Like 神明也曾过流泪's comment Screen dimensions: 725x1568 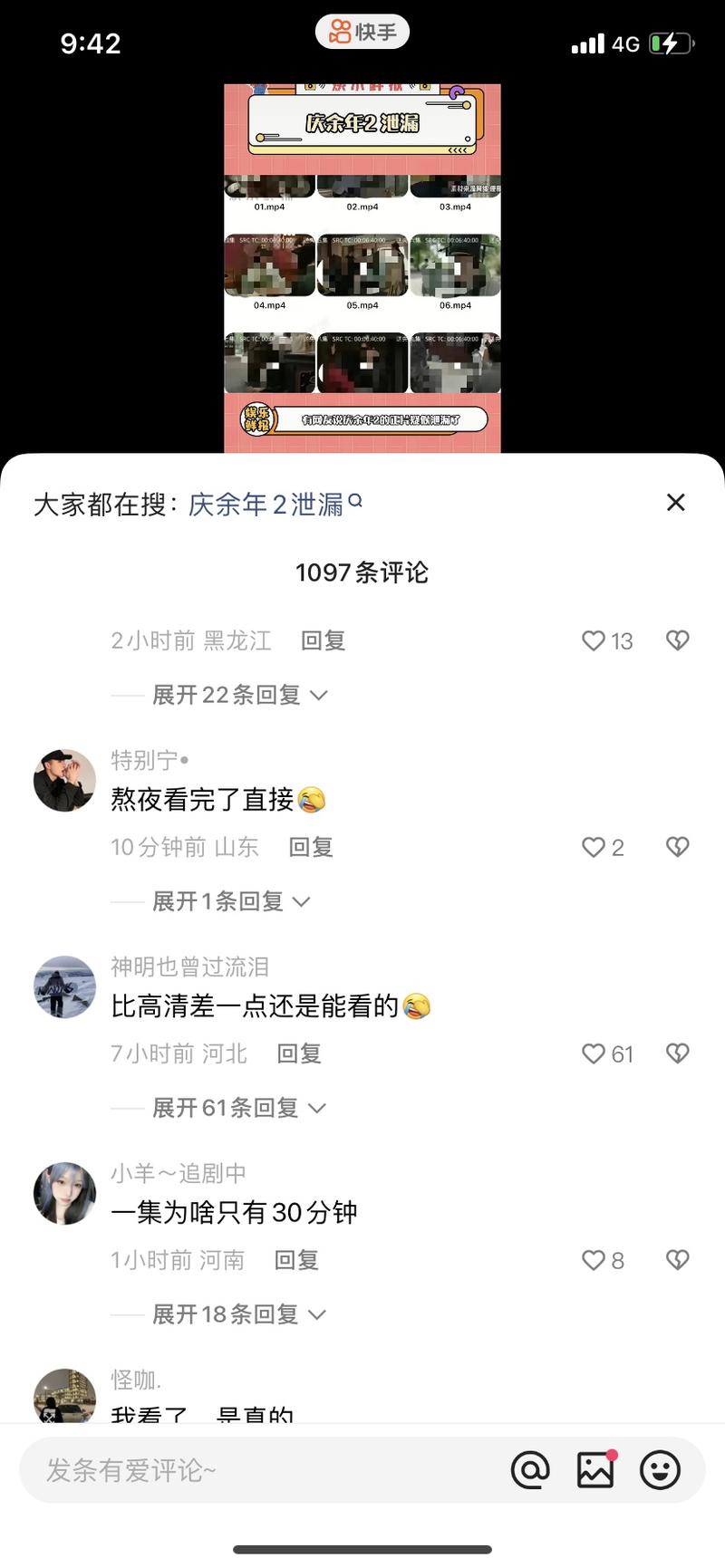coord(594,1053)
